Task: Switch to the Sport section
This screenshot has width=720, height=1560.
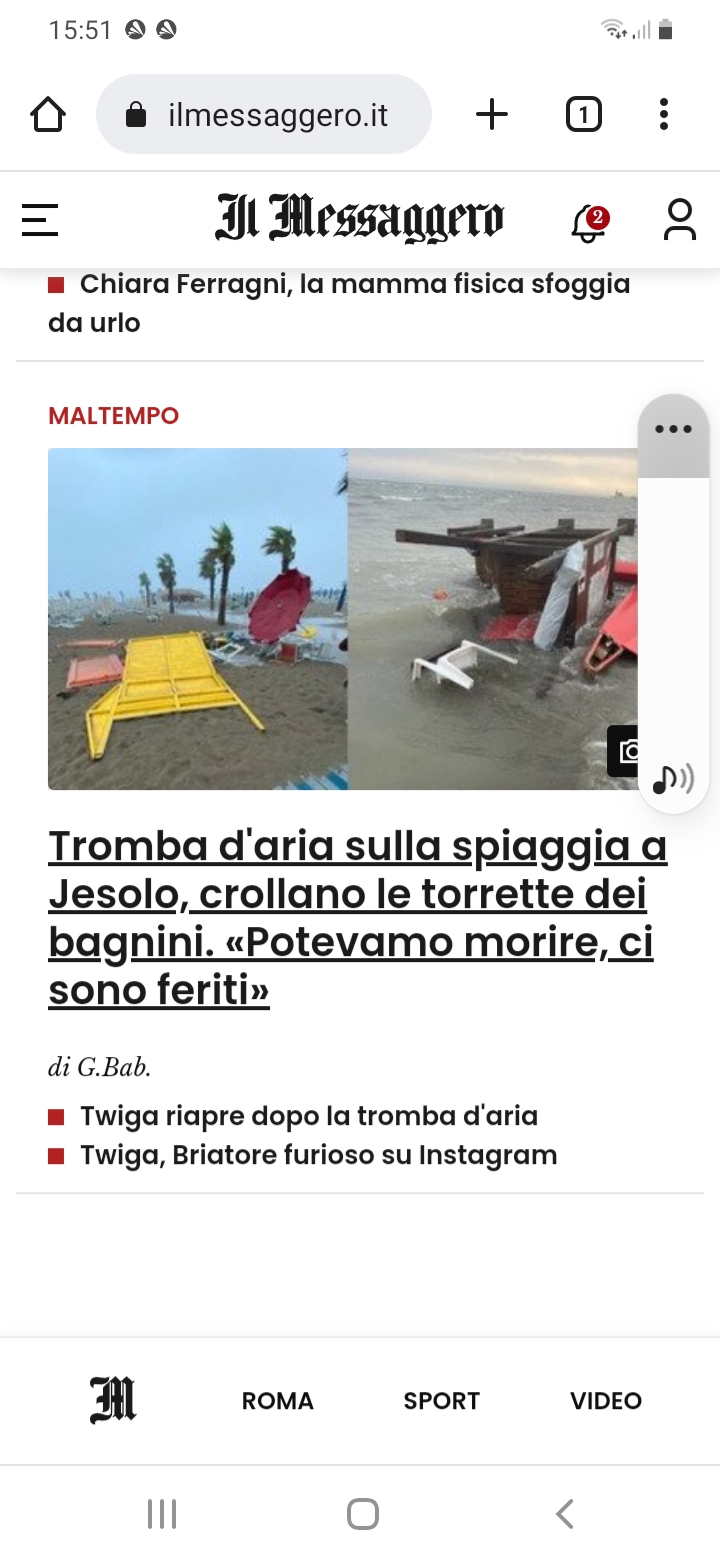Action: [441, 1401]
